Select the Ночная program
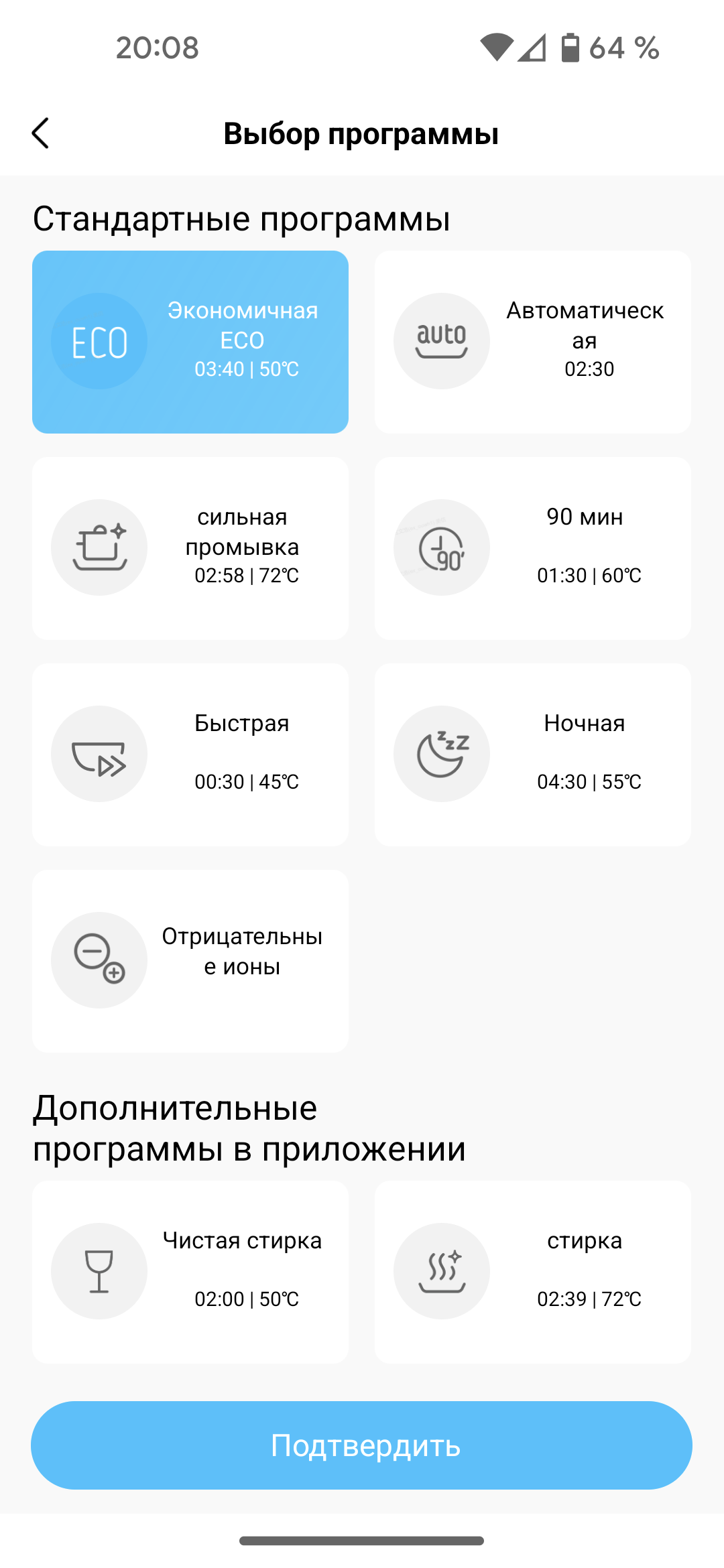Viewport: 724px width, 1568px height. (x=532, y=755)
